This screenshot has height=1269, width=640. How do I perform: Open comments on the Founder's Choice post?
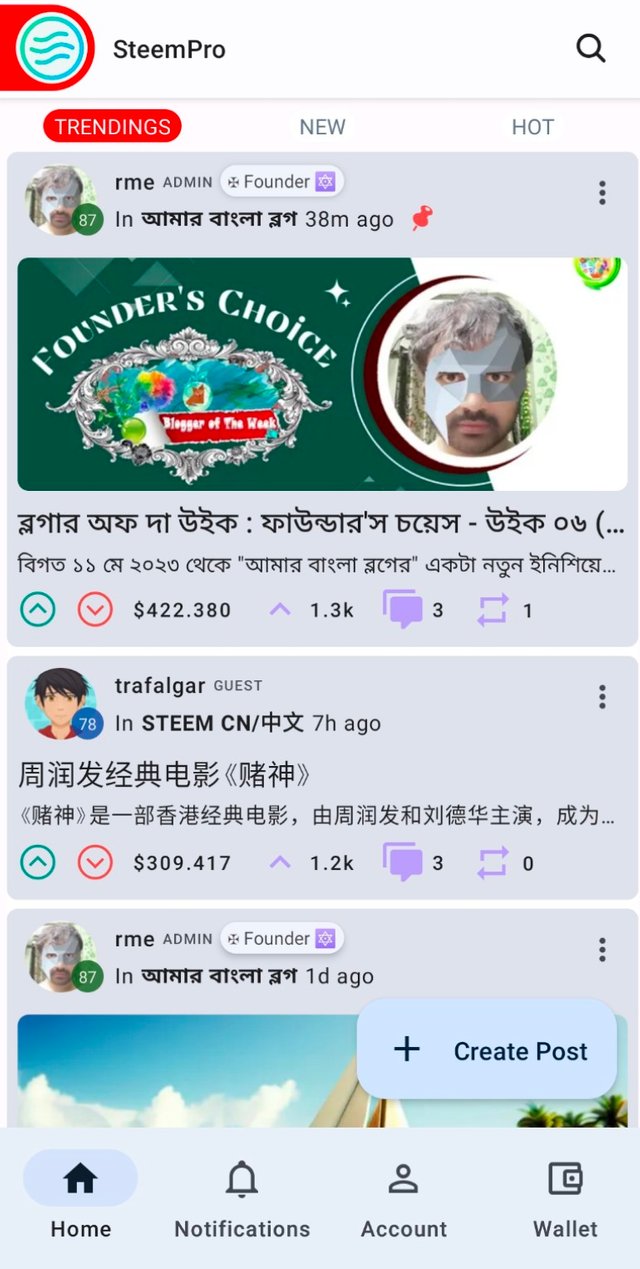click(x=403, y=609)
